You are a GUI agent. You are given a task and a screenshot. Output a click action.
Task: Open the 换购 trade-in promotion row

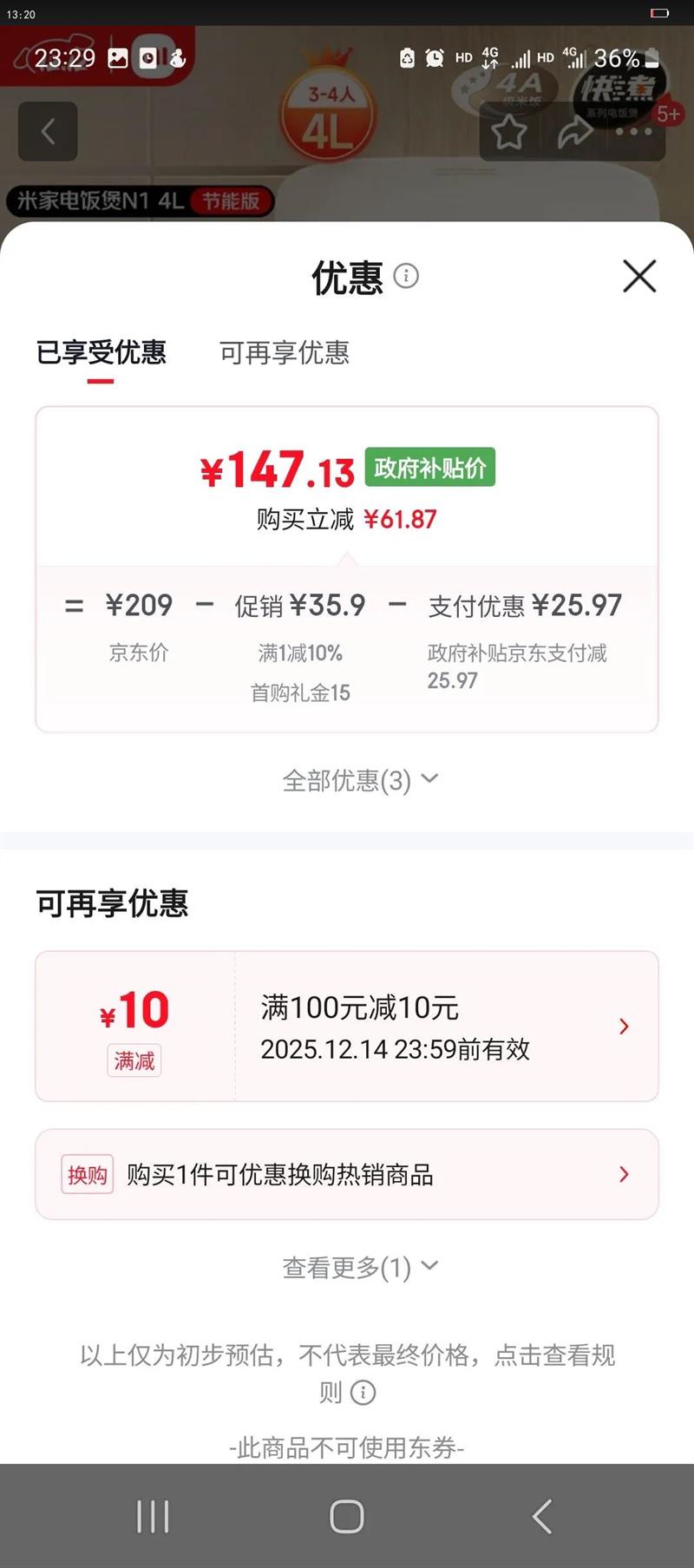click(624, 1175)
